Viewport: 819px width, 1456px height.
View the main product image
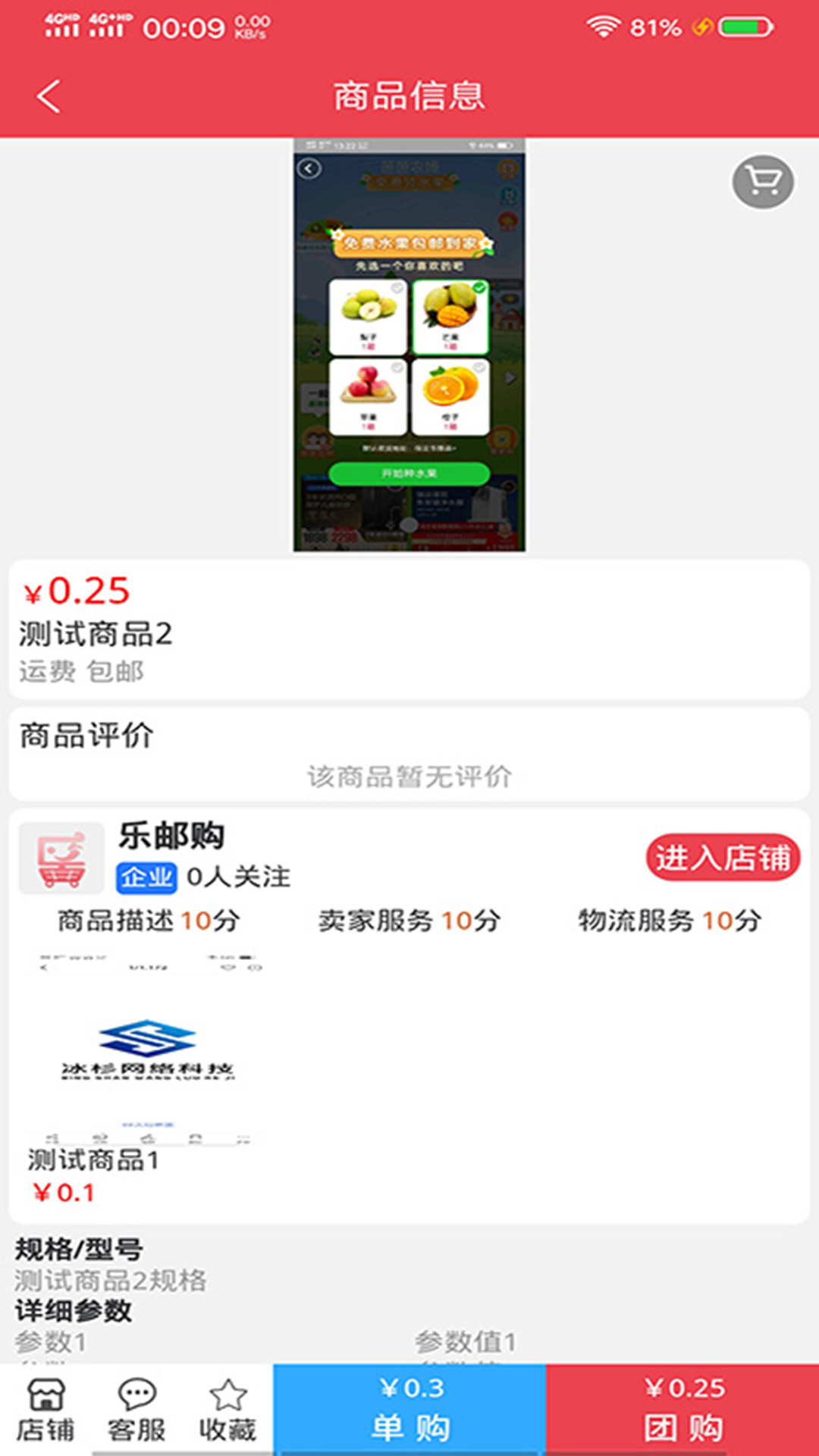point(409,345)
